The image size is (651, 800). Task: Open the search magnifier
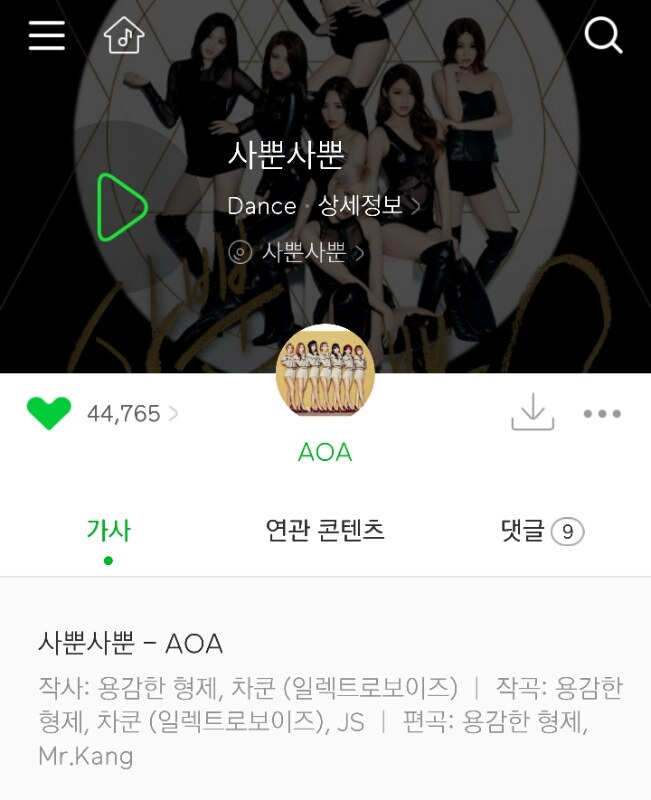pos(603,36)
